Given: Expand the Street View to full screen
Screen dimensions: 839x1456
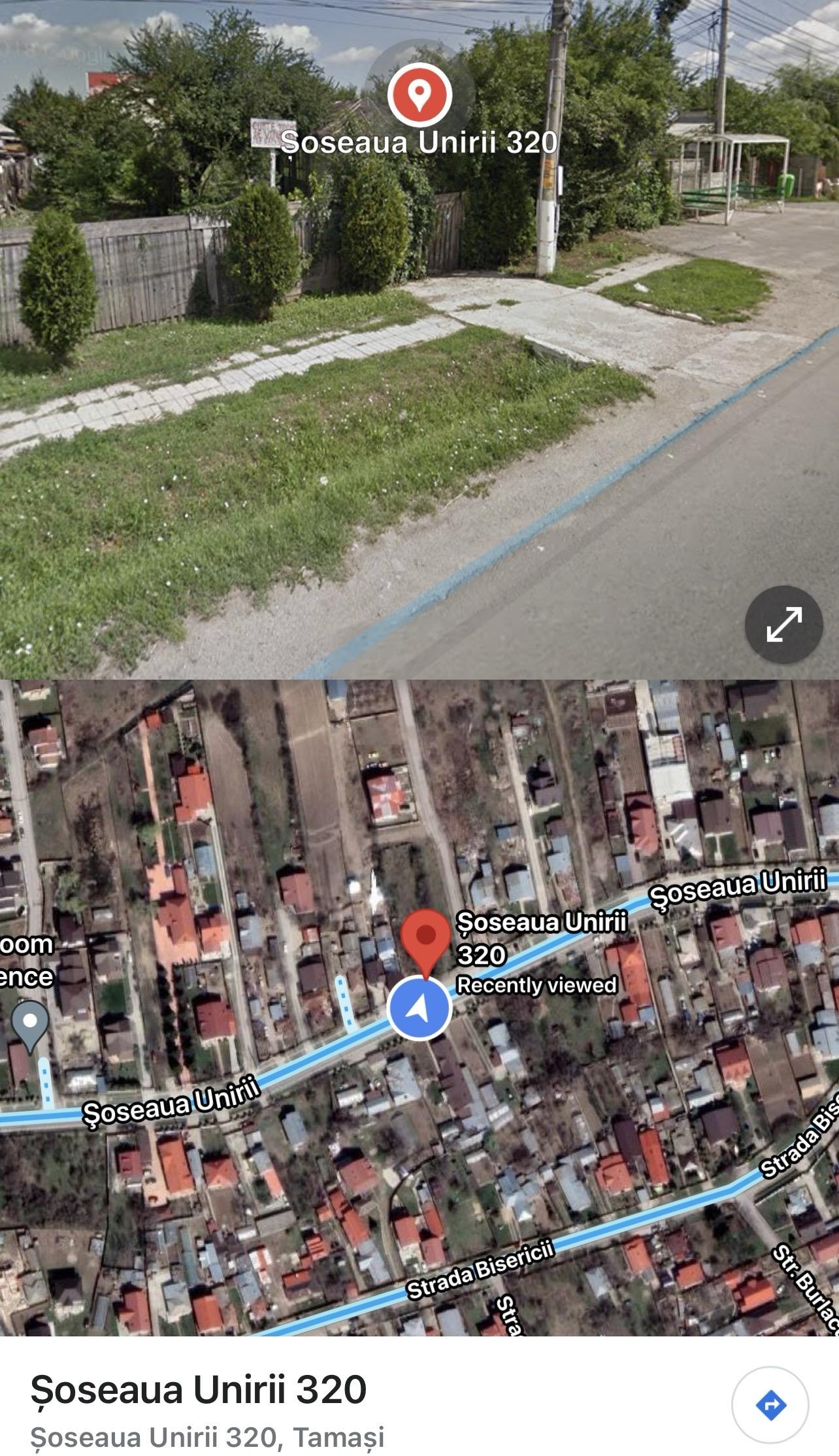Looking at the screenshot, I should point(783,624).
